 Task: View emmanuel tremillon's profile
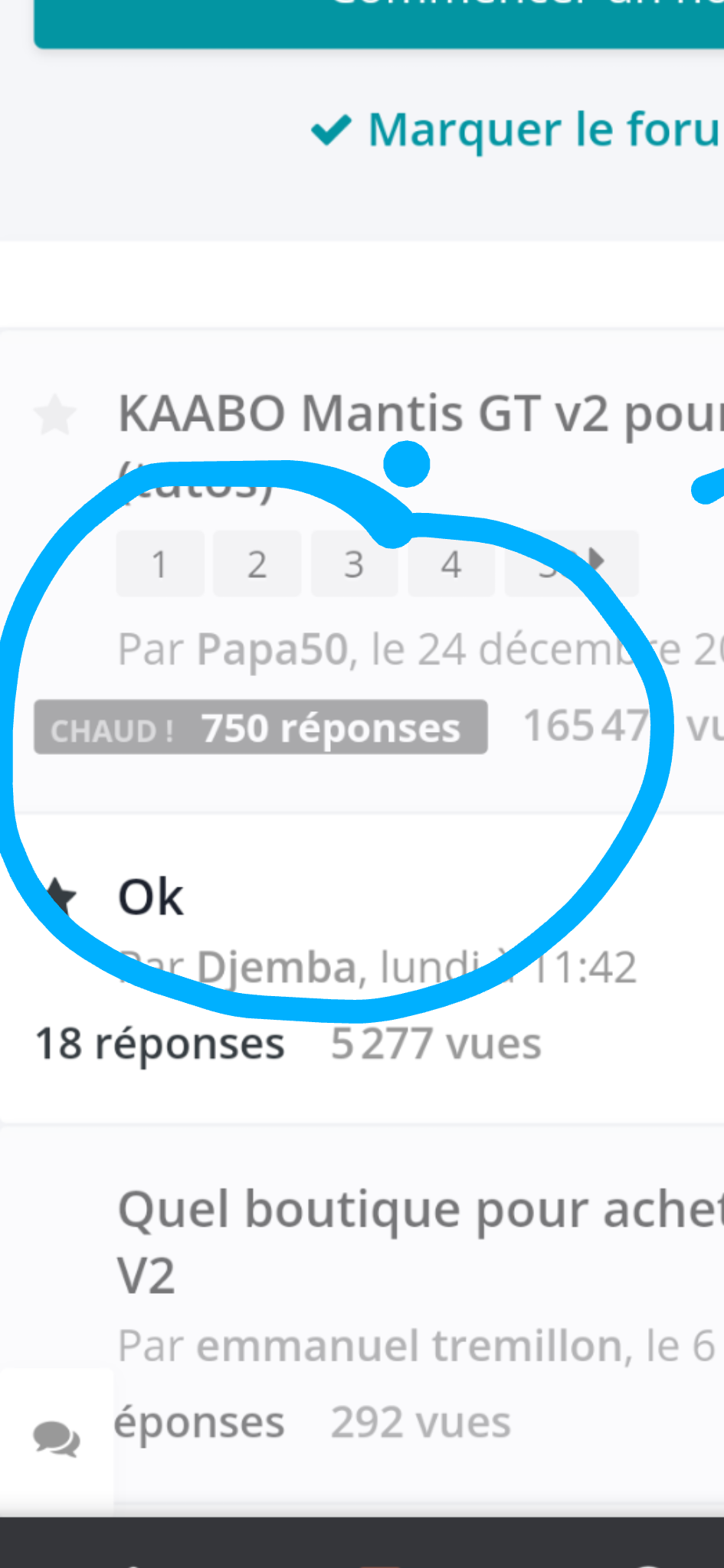tap(410, 1346)
